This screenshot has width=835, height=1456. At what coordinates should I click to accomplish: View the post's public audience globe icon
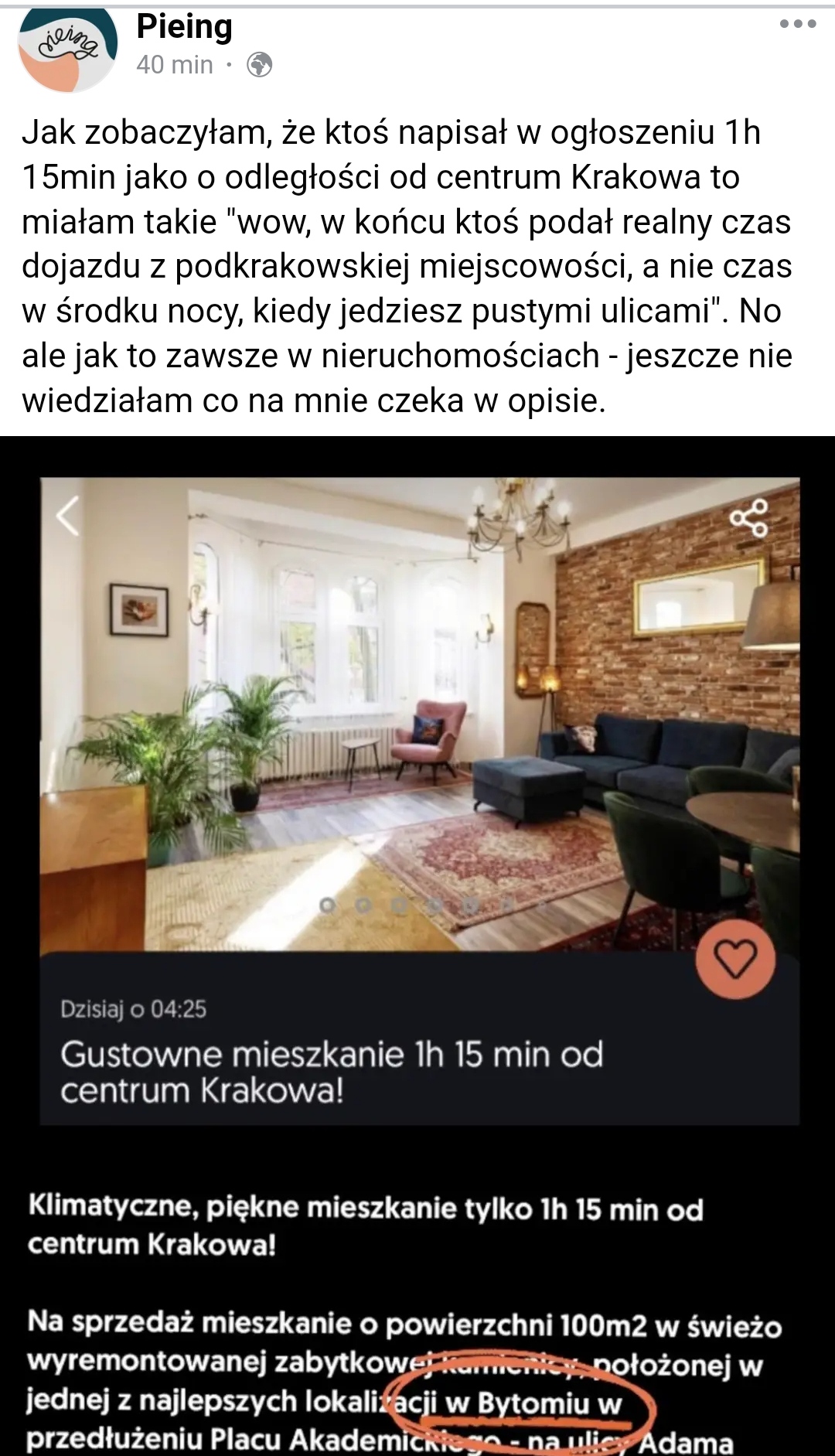click(259, 65)
